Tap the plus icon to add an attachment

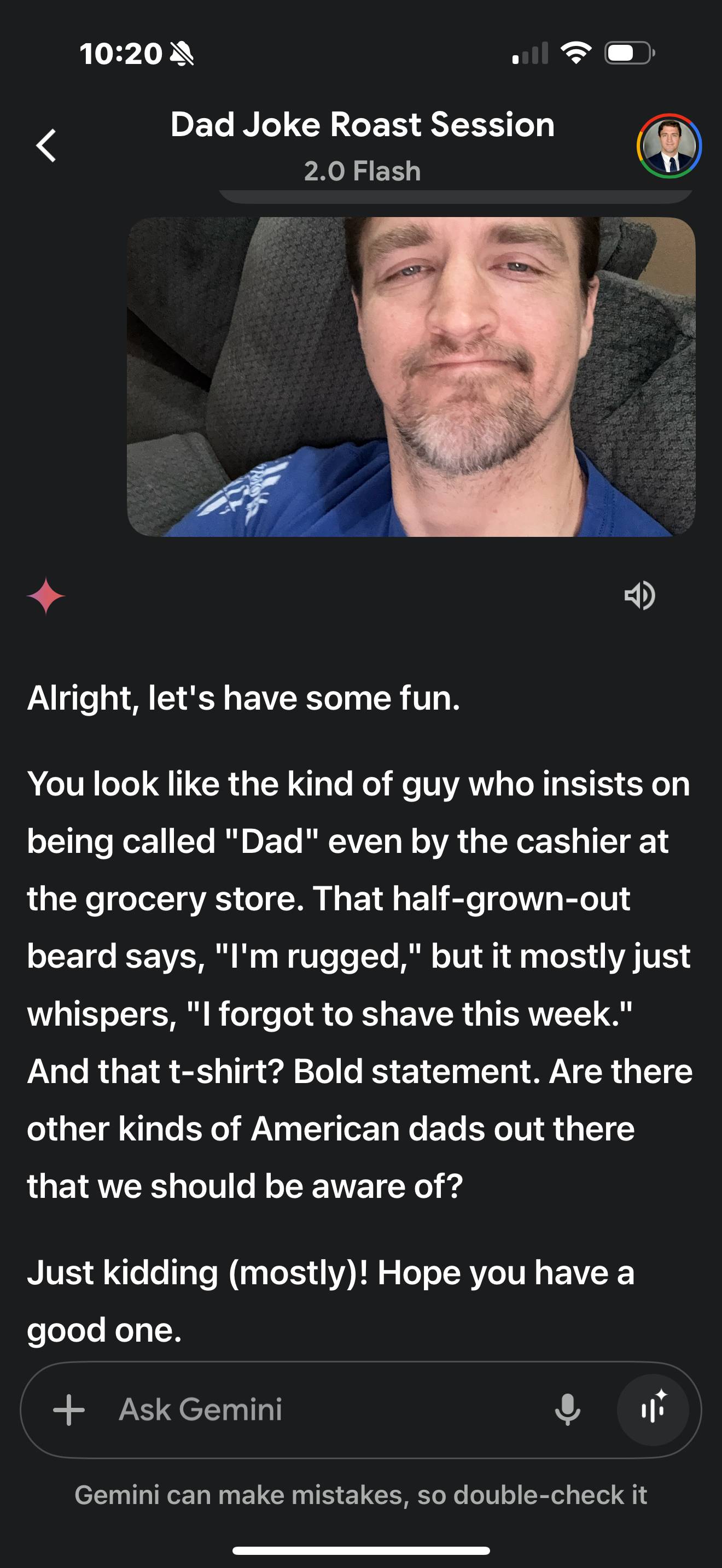(x=69, y=1410)
